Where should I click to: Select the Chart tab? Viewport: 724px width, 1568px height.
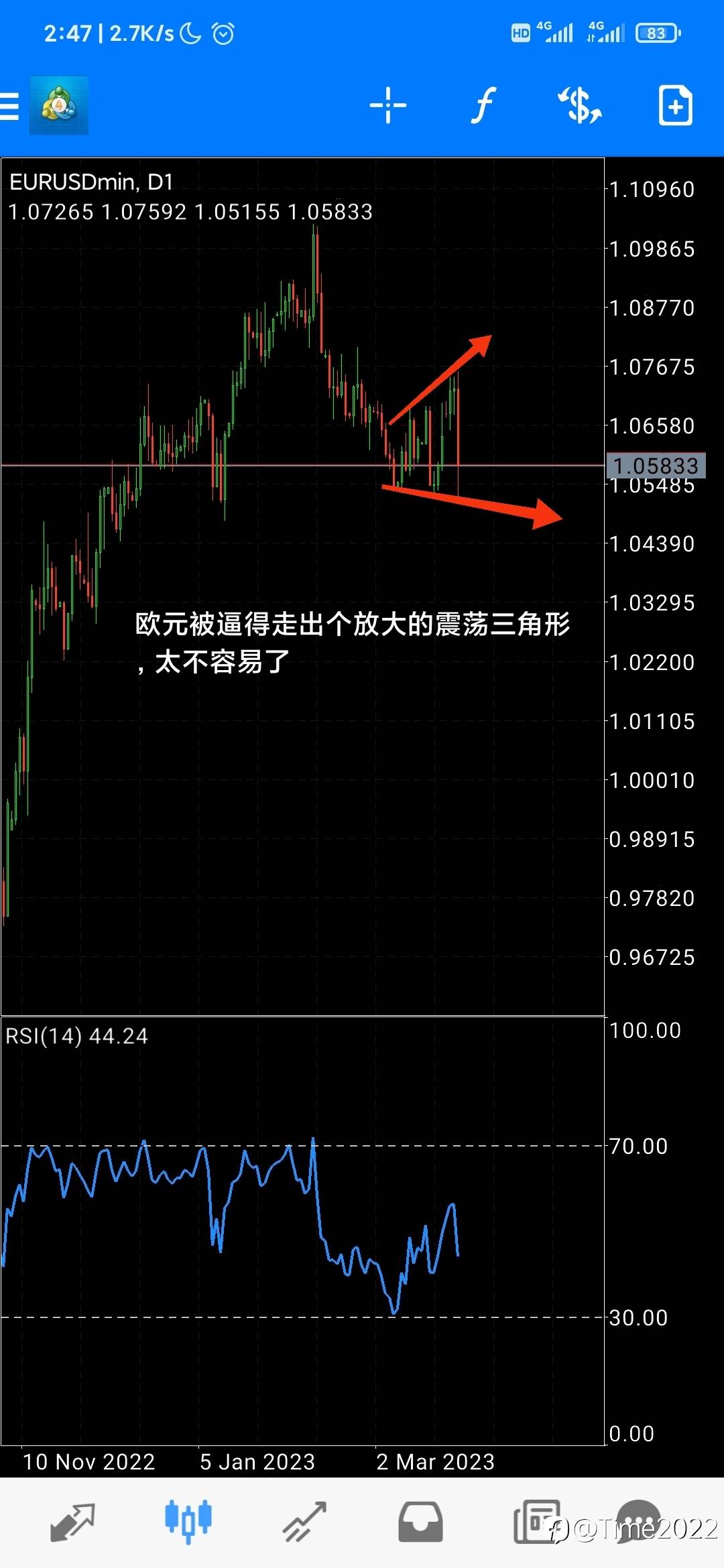[188, 1522]
